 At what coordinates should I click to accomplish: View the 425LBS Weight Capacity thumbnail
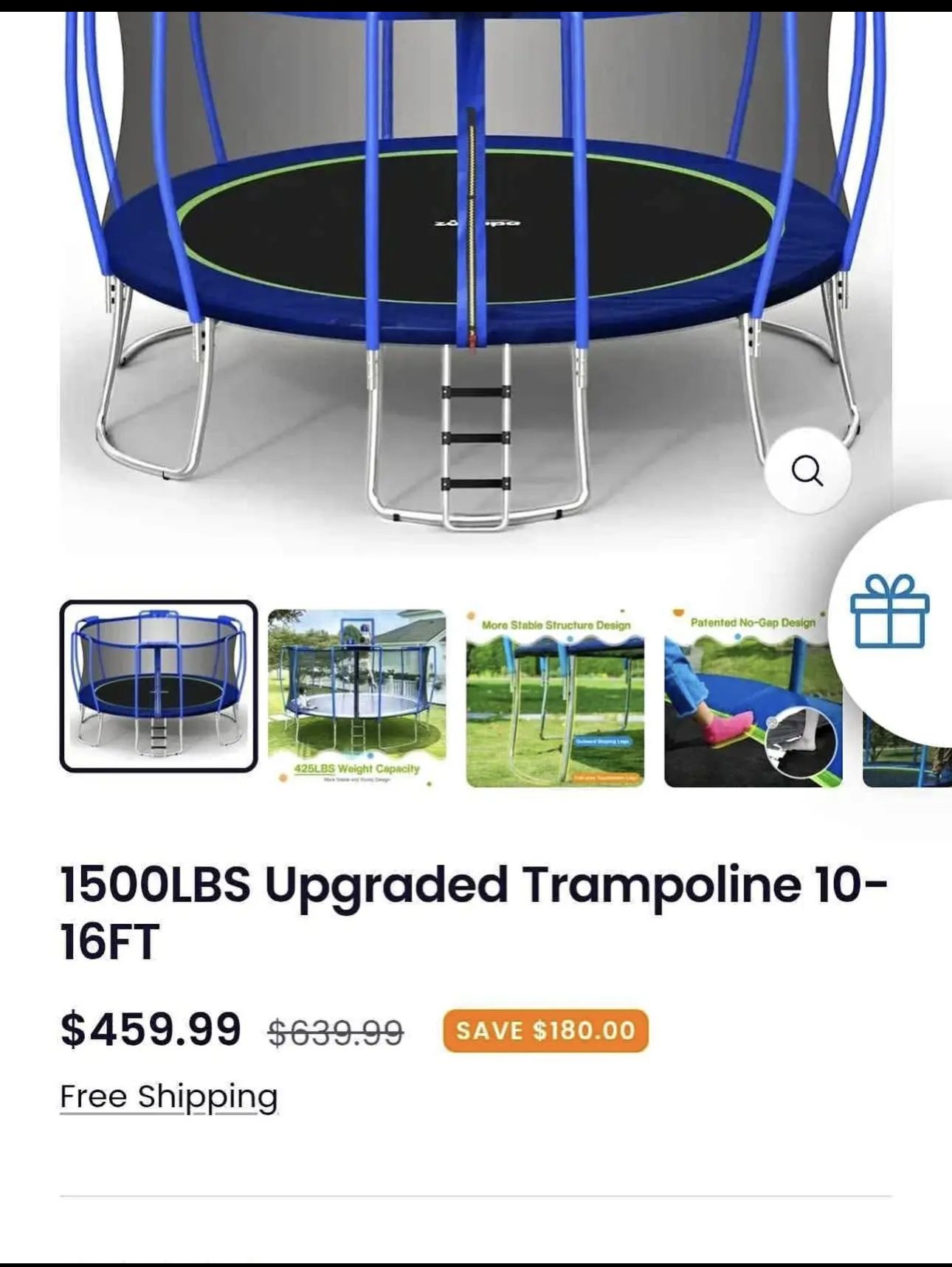(x=356, y=698)
